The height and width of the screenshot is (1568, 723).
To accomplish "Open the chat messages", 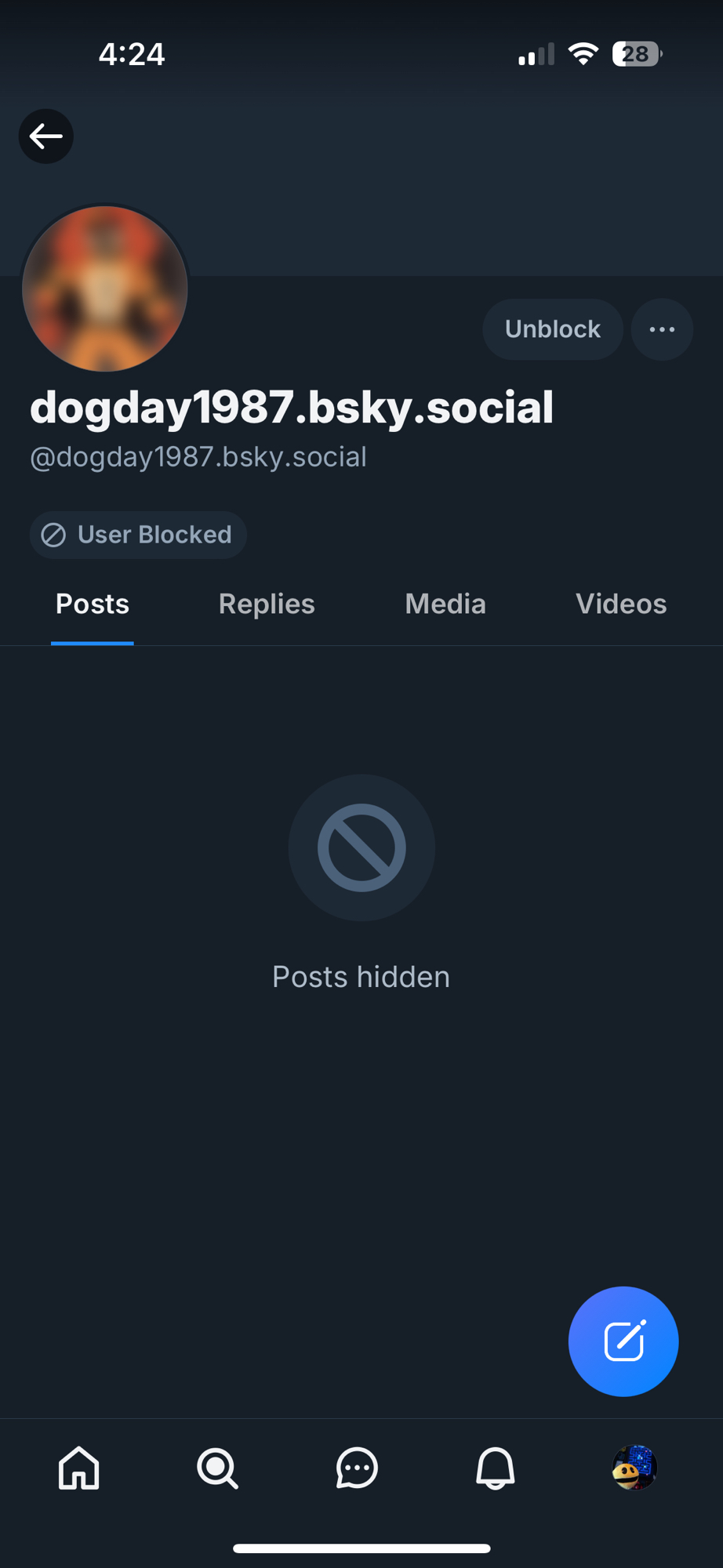I will point(357,1467).
